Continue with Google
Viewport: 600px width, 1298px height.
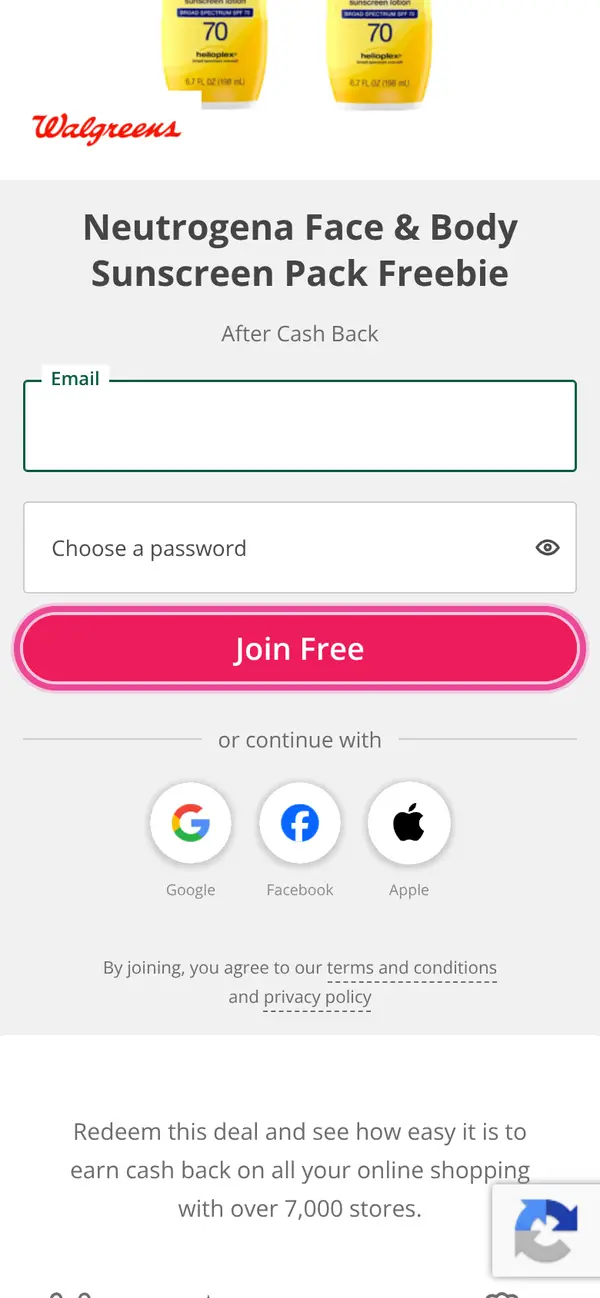coord(190,825)
